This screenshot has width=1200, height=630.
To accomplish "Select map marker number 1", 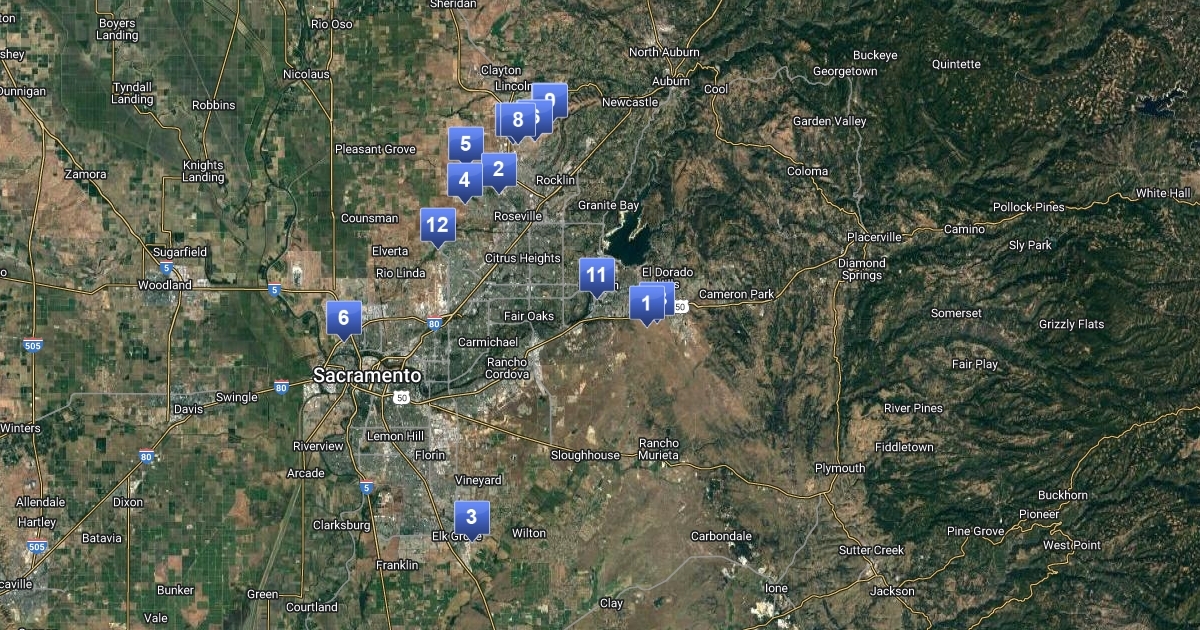I will click(x=646, y=302).
